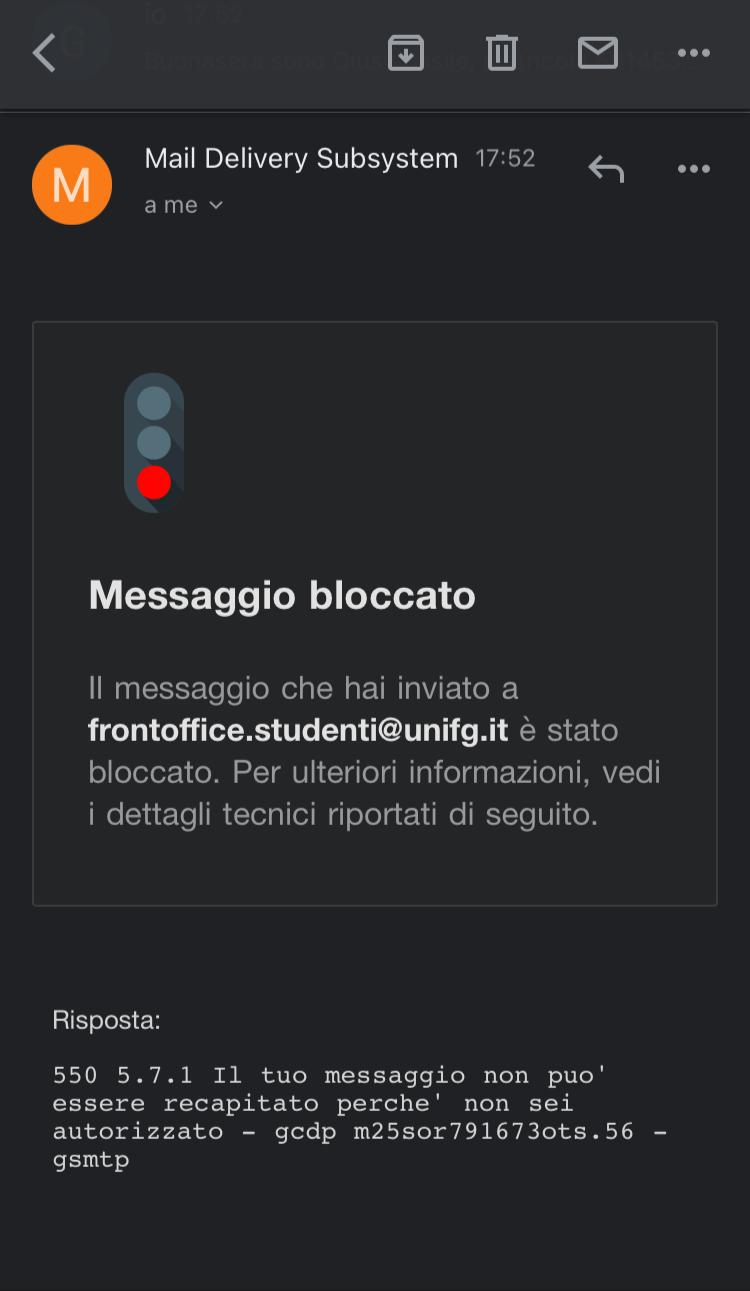Expand the "a me" recipient details
This screenshot has height=1291, width=750.
click(184, 205)
